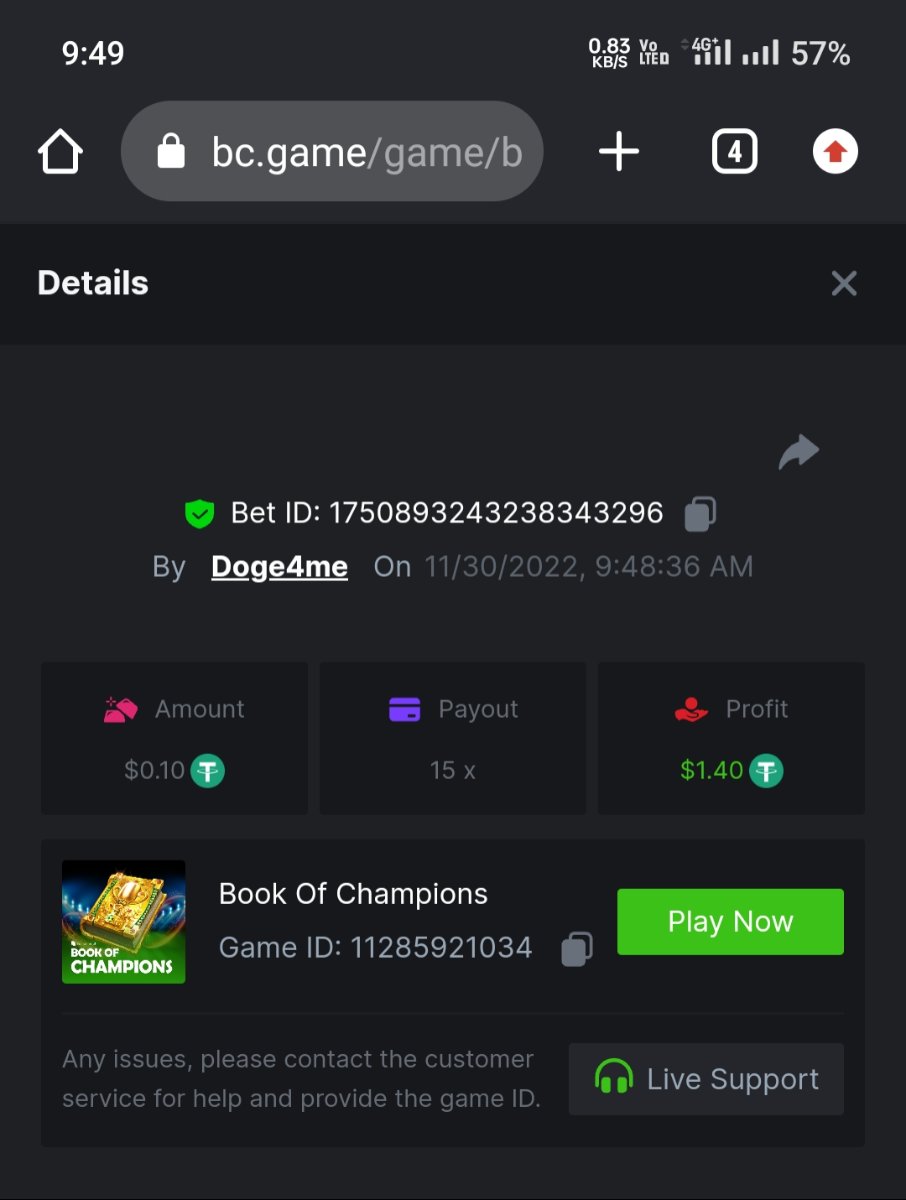Play Book Of Champions now
Viewport: 906px width, 1200px height.
pyautogui.click(x=730, y=922)
